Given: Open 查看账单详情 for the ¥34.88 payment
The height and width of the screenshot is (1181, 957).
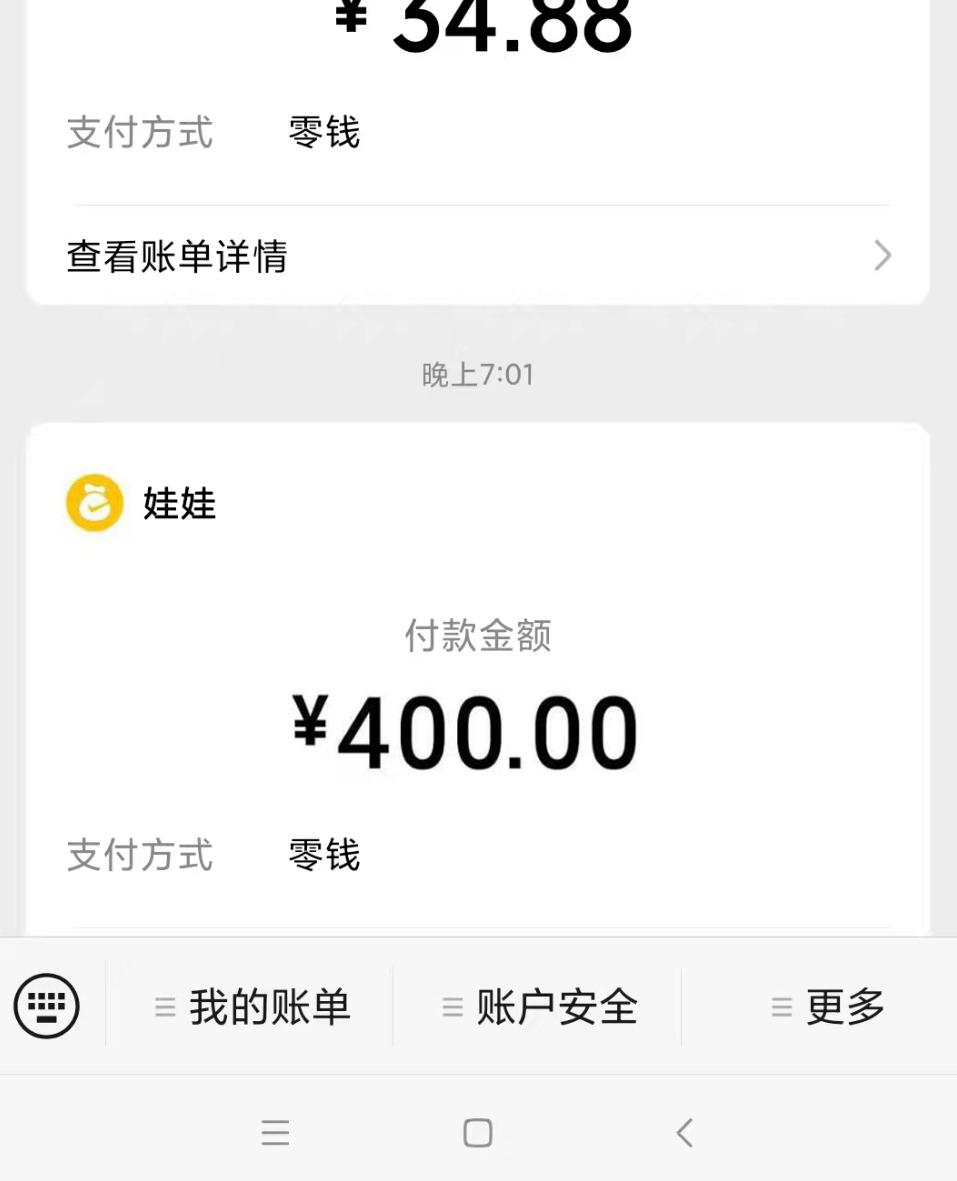Looking at the screenshot, I should point(477,257).
